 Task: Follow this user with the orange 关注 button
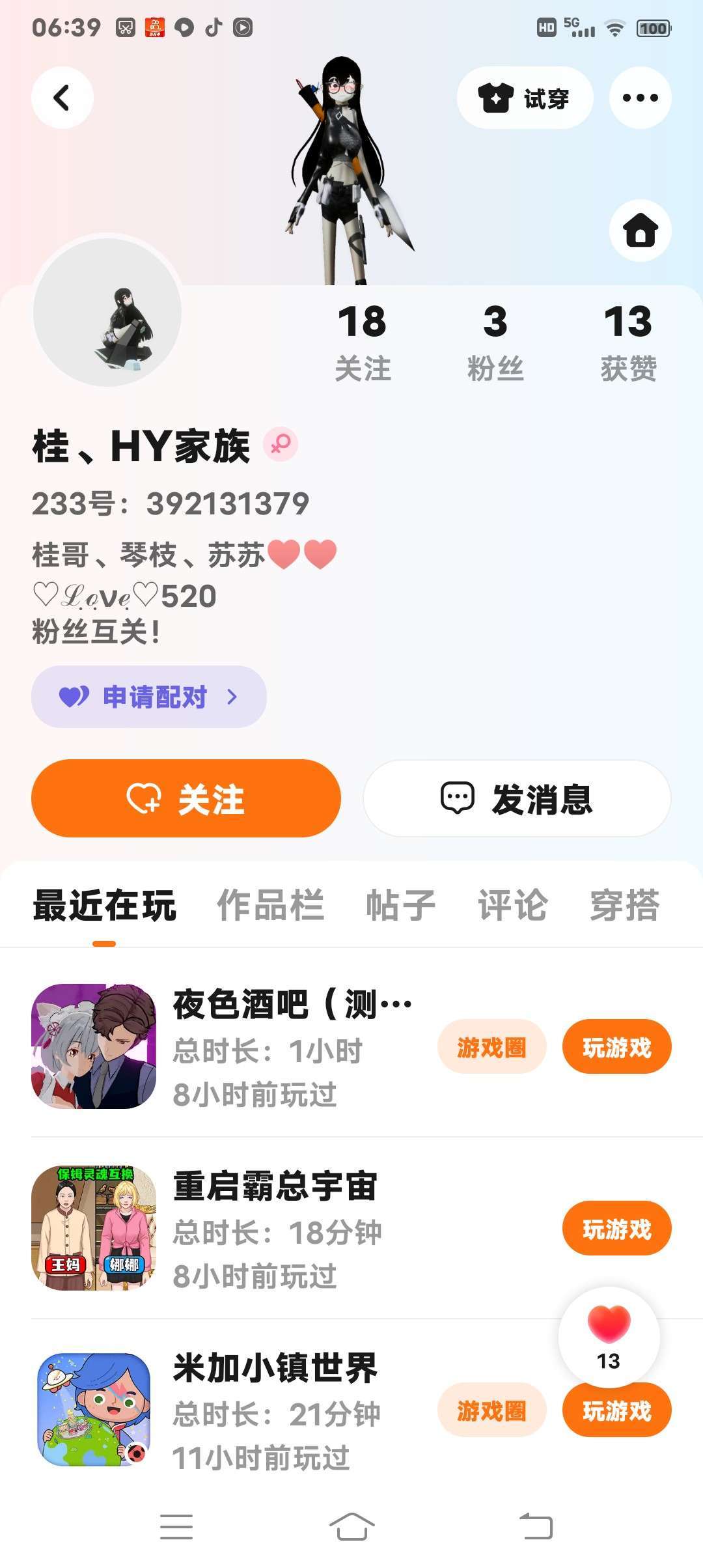[186, 798]
